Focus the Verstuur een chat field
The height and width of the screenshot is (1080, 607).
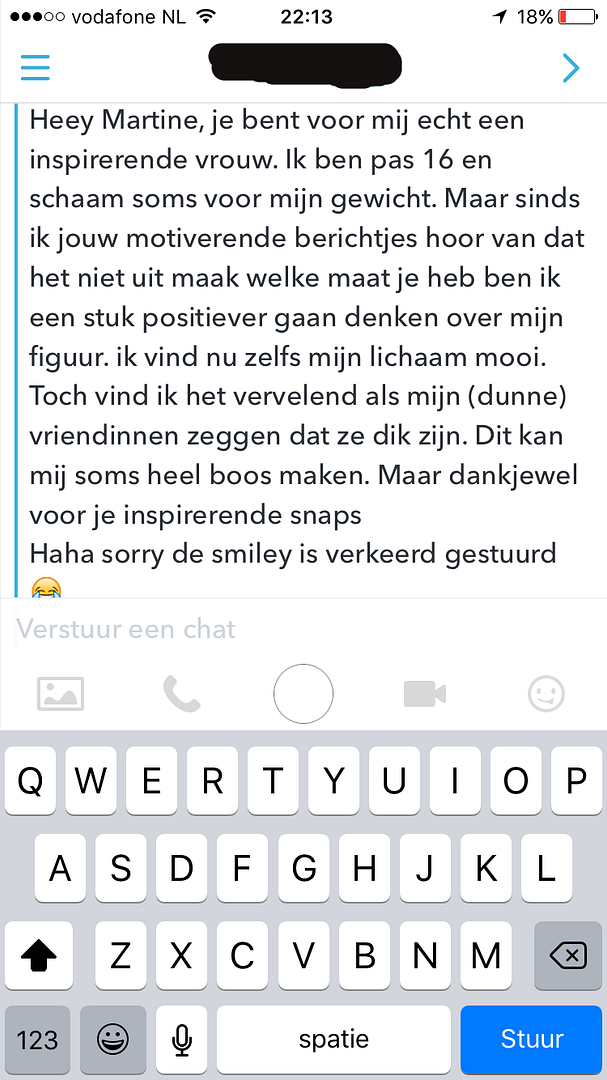[300, 629]
